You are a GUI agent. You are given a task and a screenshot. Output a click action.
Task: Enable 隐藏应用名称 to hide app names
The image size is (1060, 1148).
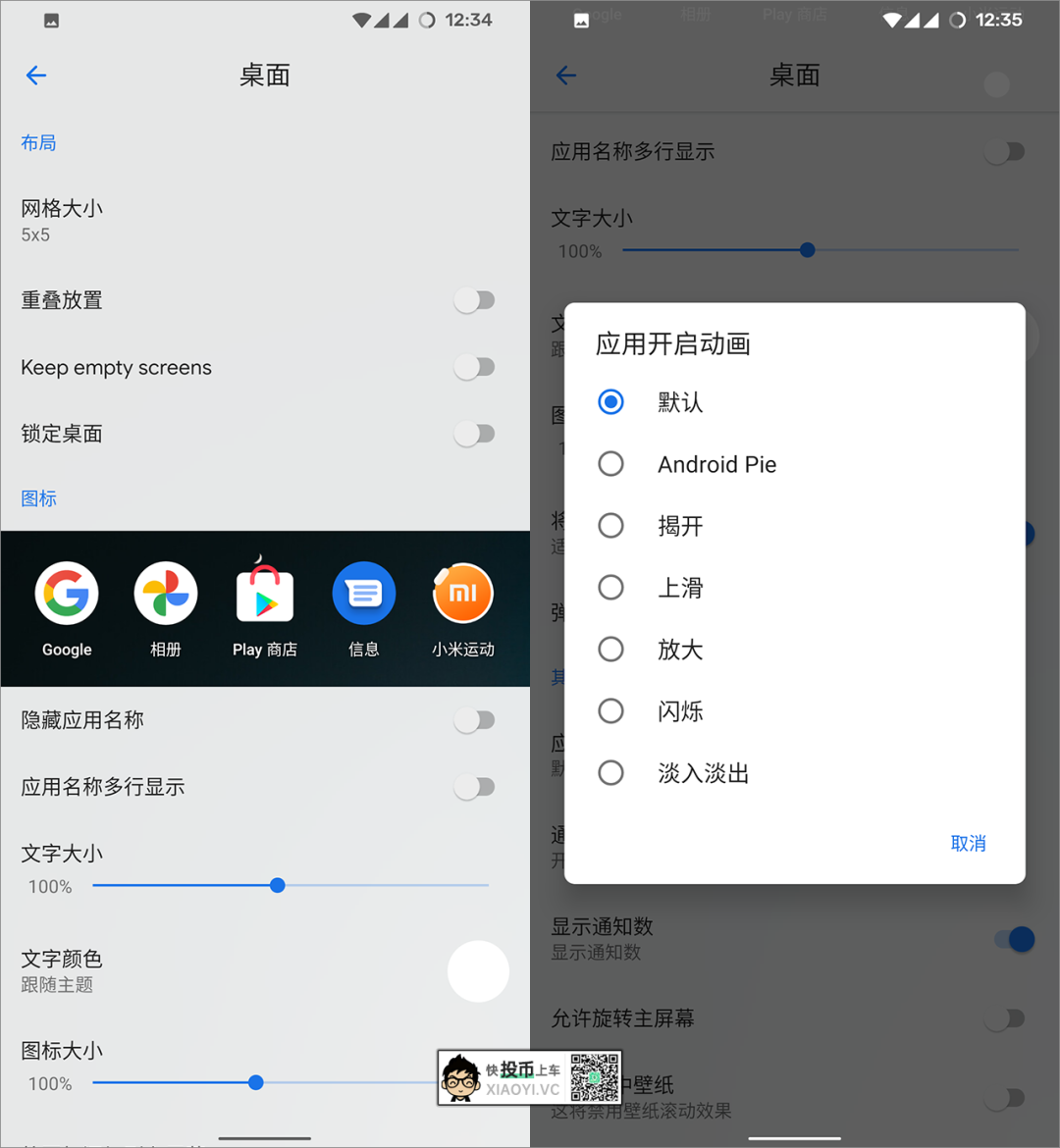(475, 720)
